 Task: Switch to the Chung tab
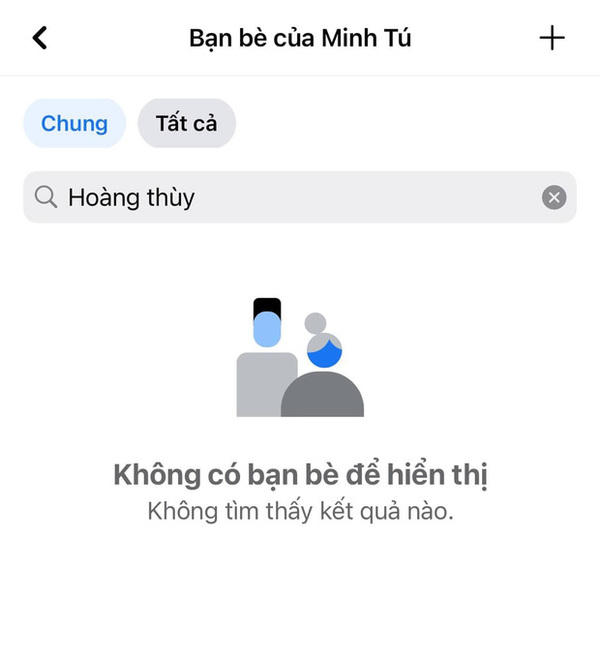tap(74, 124)
